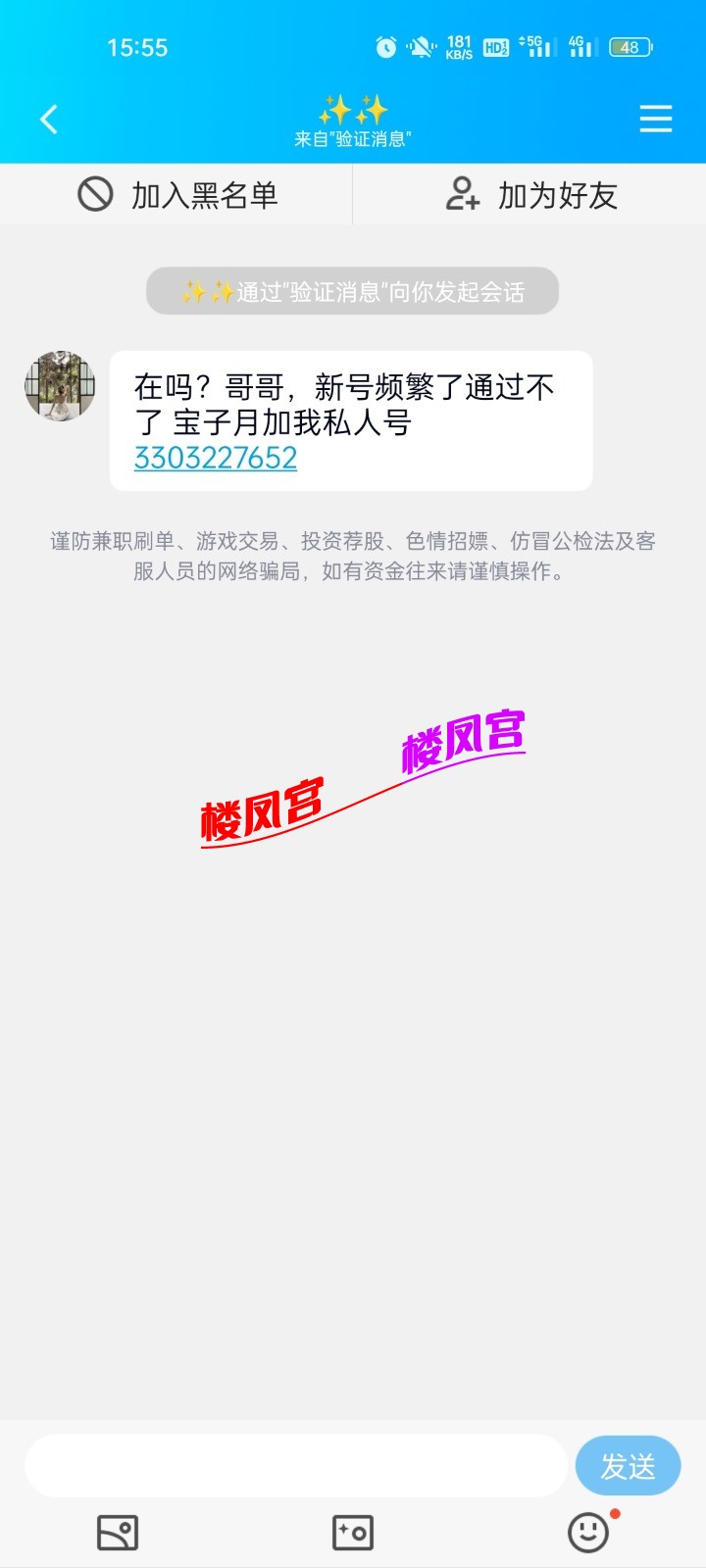The image size is (706, 1568).
Task: Open the emoji picker with red notification dot
Action: [589, 1530]
